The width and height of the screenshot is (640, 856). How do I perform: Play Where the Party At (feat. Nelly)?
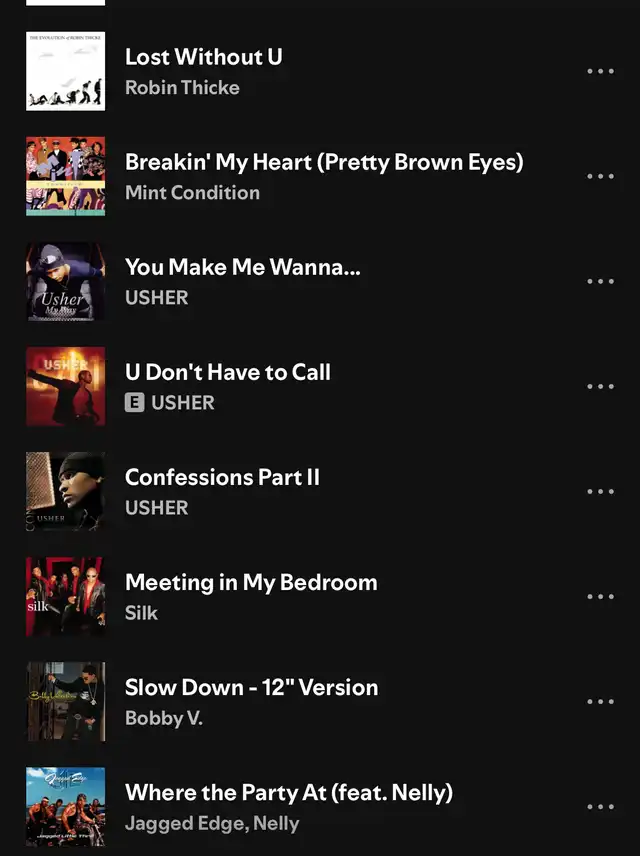(x=288, y=792)
